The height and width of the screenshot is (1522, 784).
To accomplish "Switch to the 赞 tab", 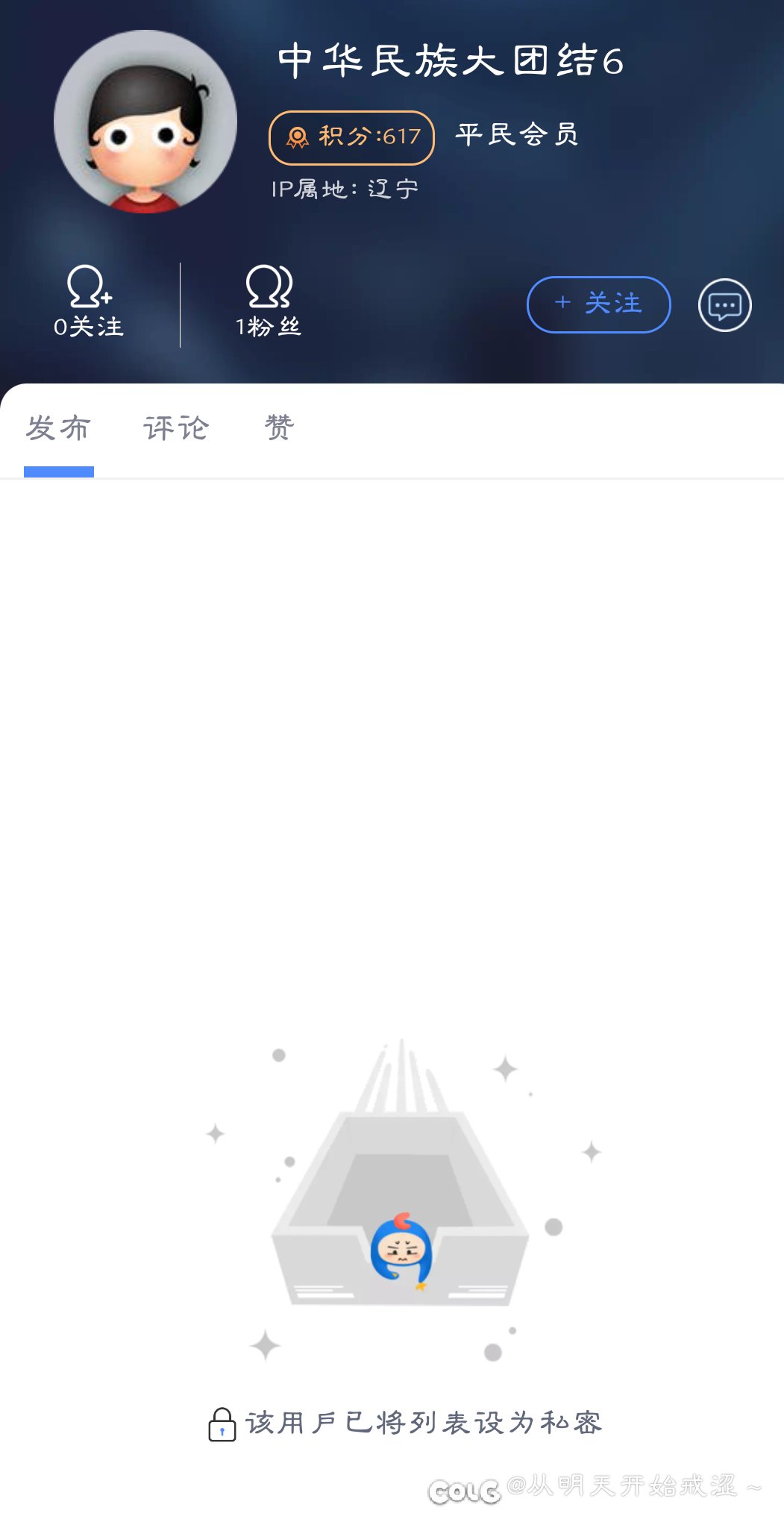I will coord(280,428).
